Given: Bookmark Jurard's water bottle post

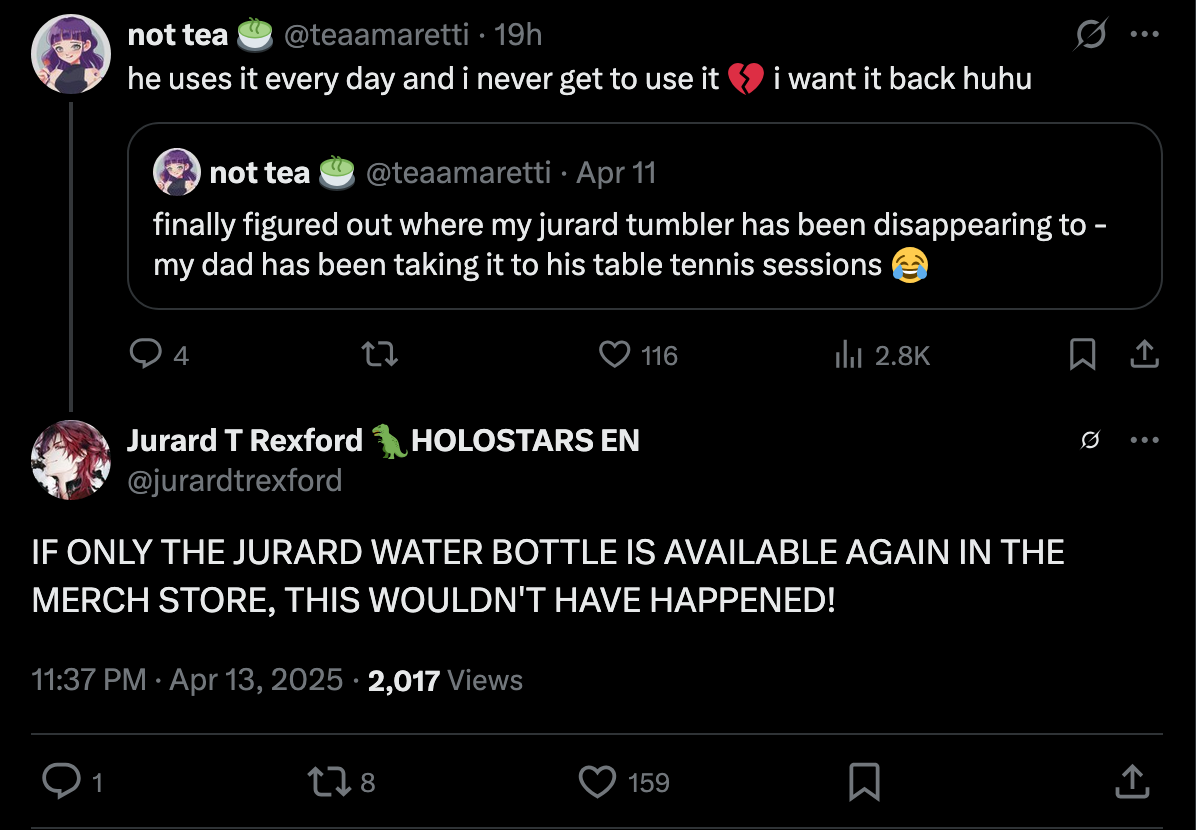Looking at the screenshot, I should 864,781.
